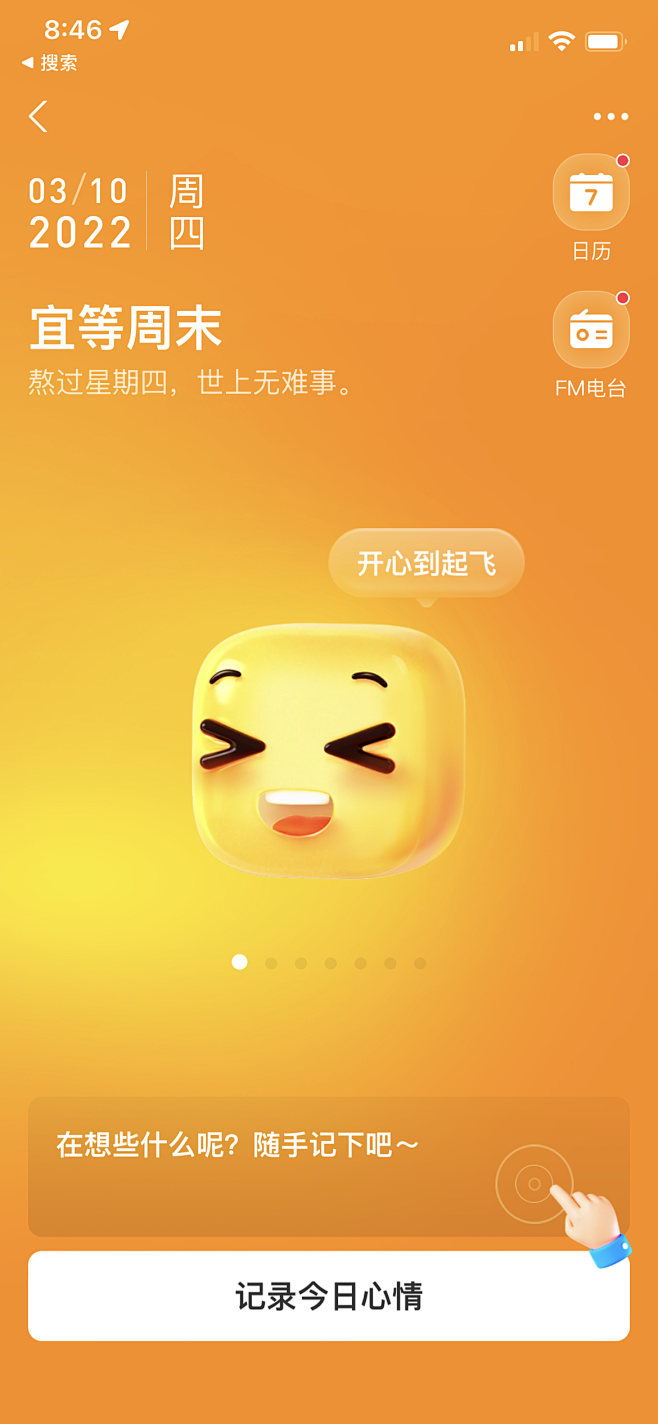658x1424 pixels.
Task: Open the 日历 calendar
Action: tap(591, 193)
